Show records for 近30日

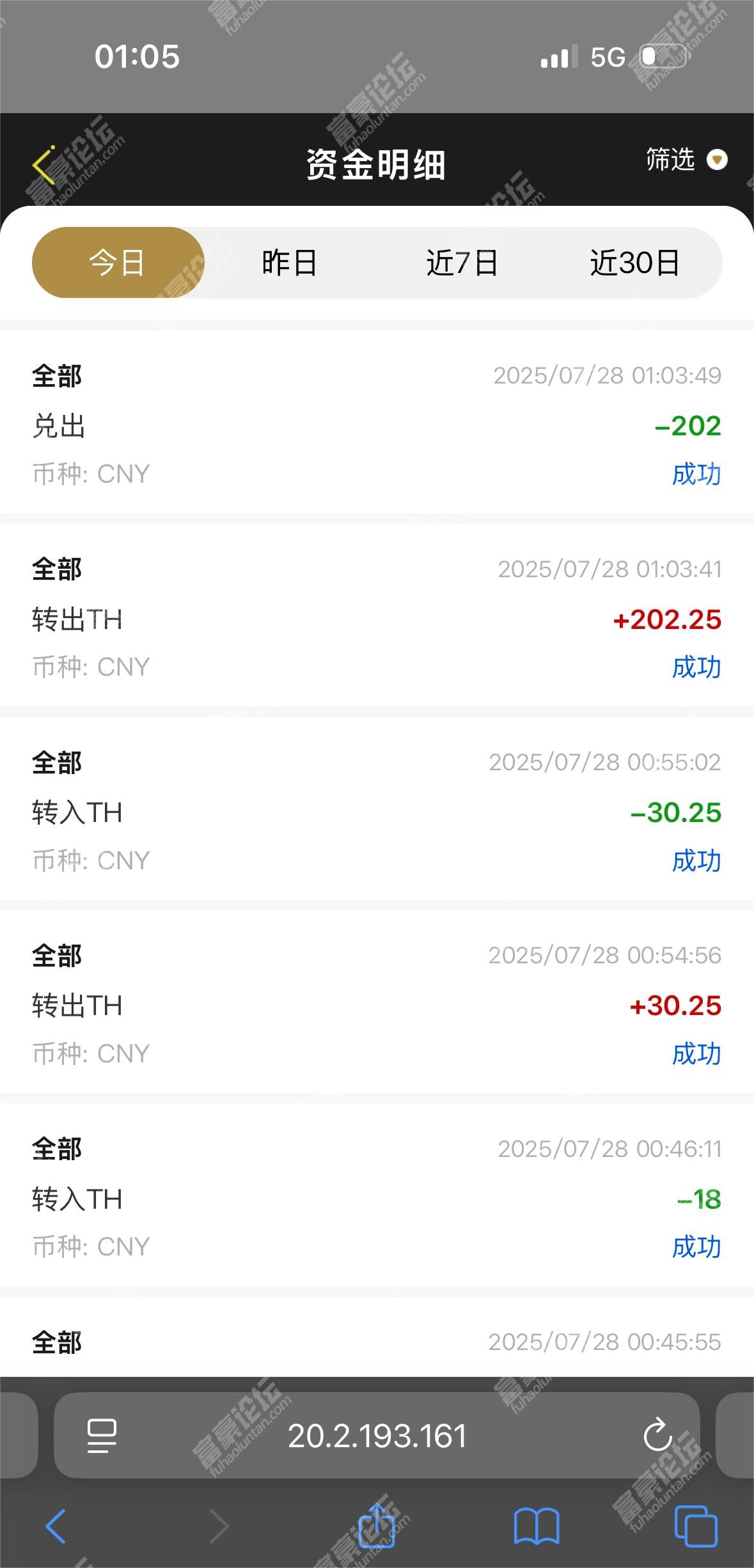pos(634,263)
